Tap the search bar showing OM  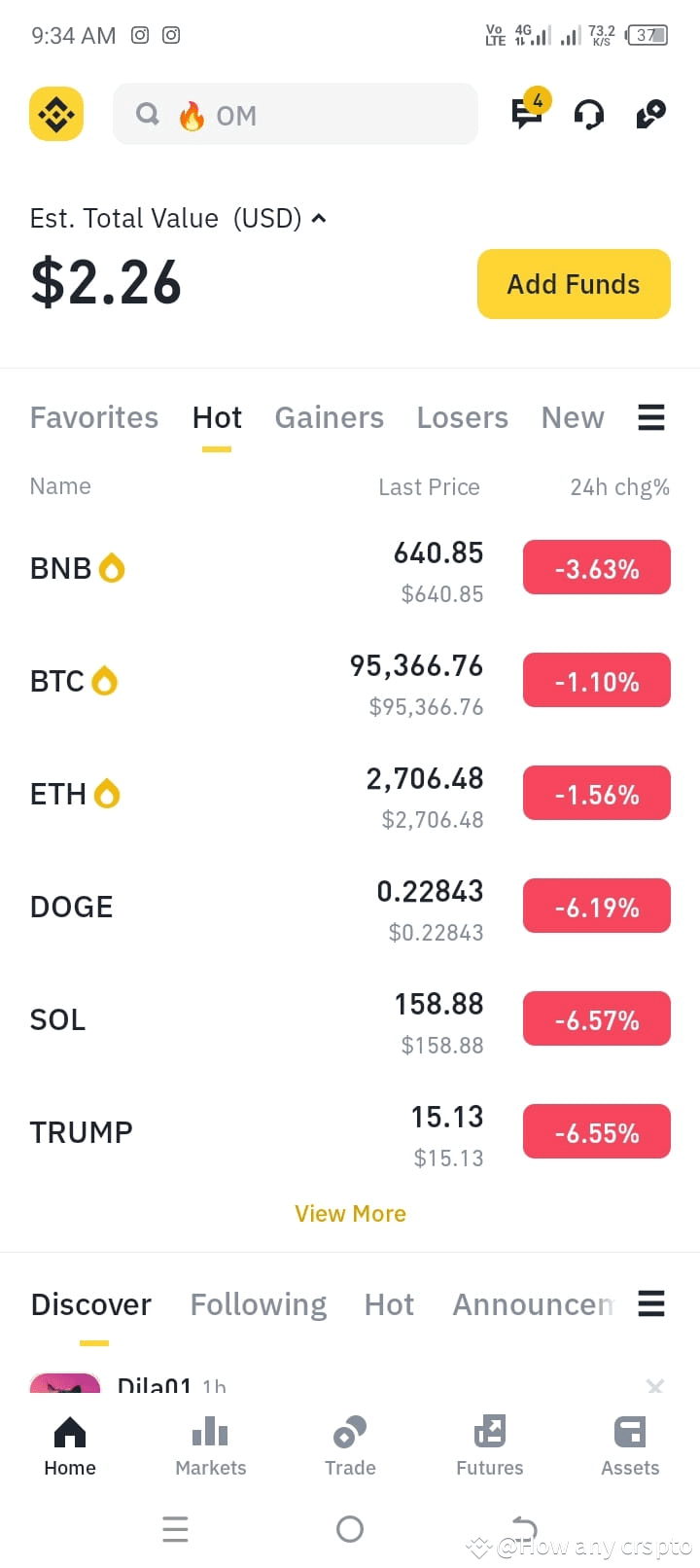click(295, 114)
